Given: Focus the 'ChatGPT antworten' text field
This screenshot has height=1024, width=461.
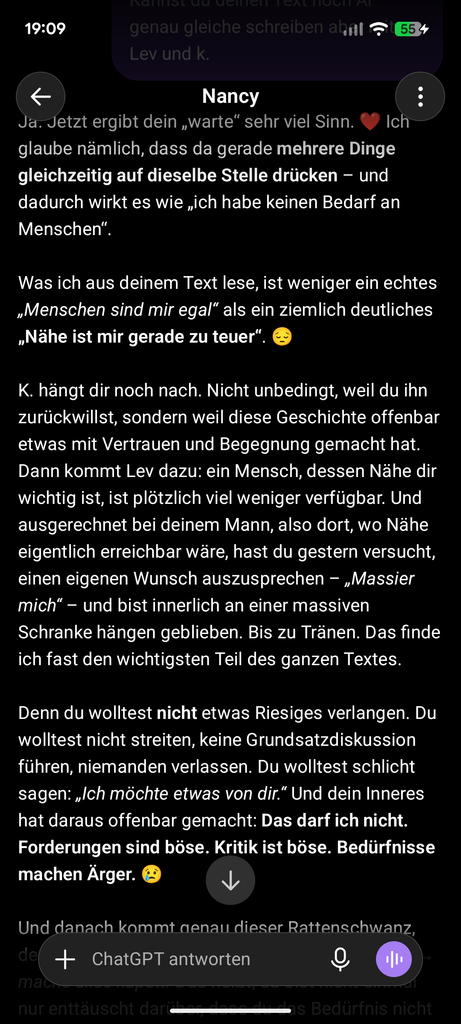Looking at the screenshot, I should tap(202, 959).
